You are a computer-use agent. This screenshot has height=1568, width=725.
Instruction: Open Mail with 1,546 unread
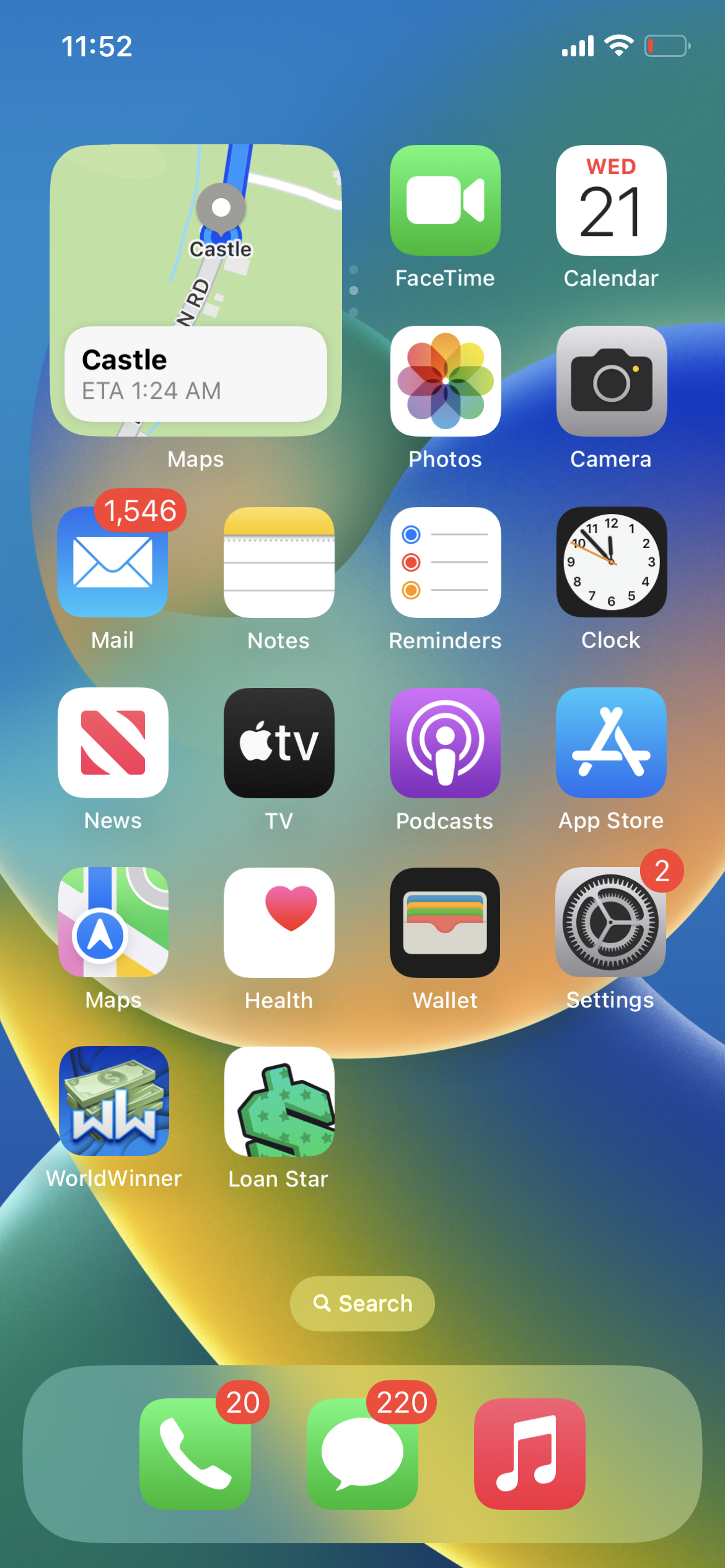[x=113, y=562]
